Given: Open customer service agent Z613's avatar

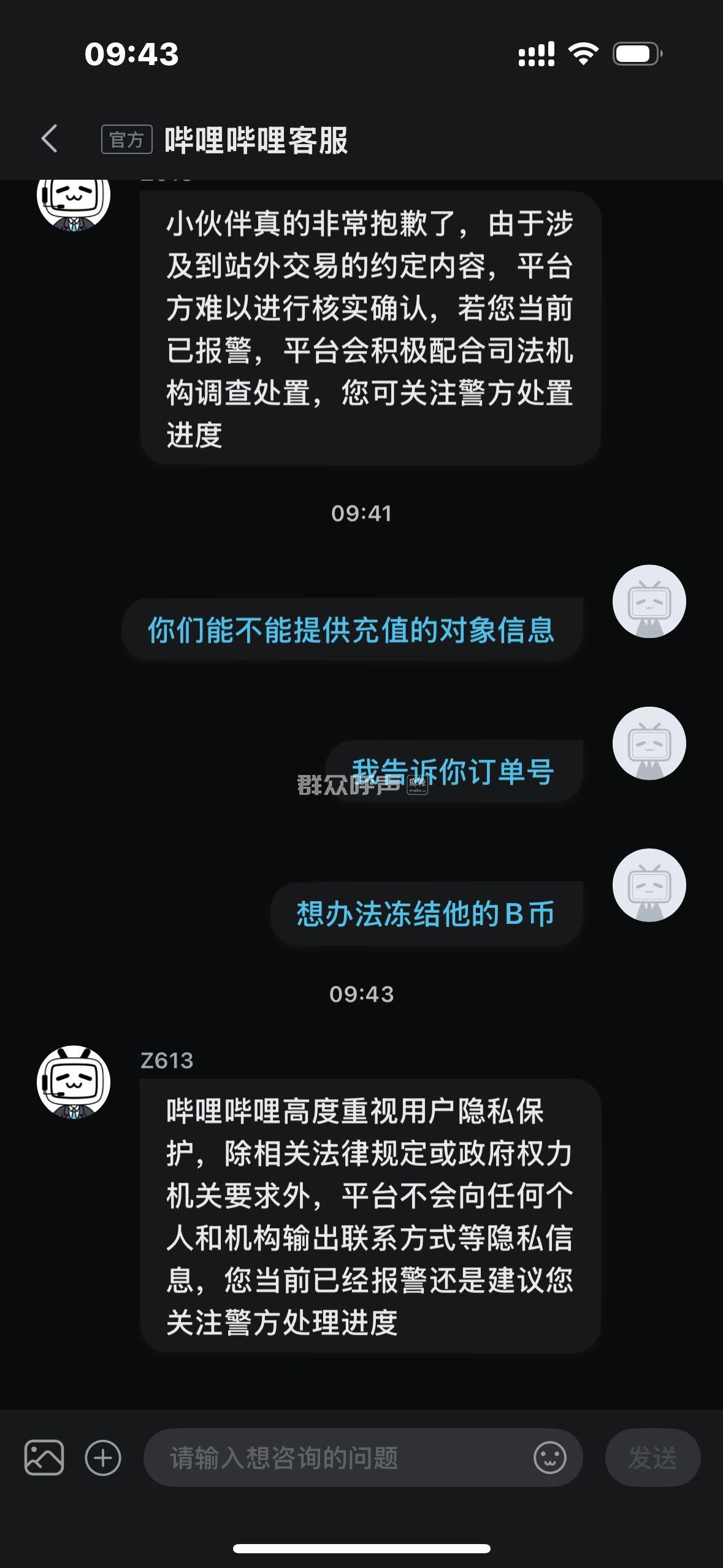Looking at the screenshot, I should tap(74, 1082).
